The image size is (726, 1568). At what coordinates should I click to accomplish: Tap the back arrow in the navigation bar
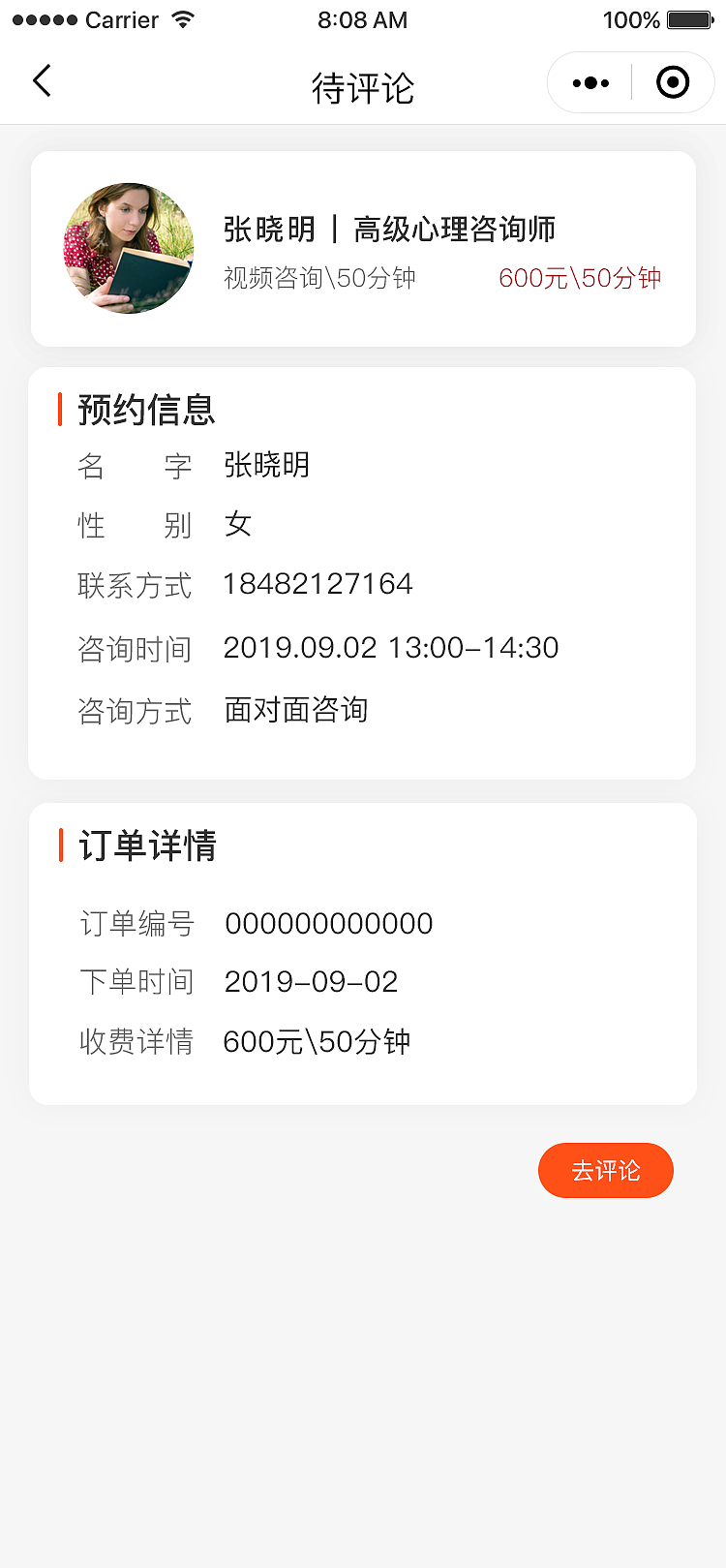coord(41,81)
